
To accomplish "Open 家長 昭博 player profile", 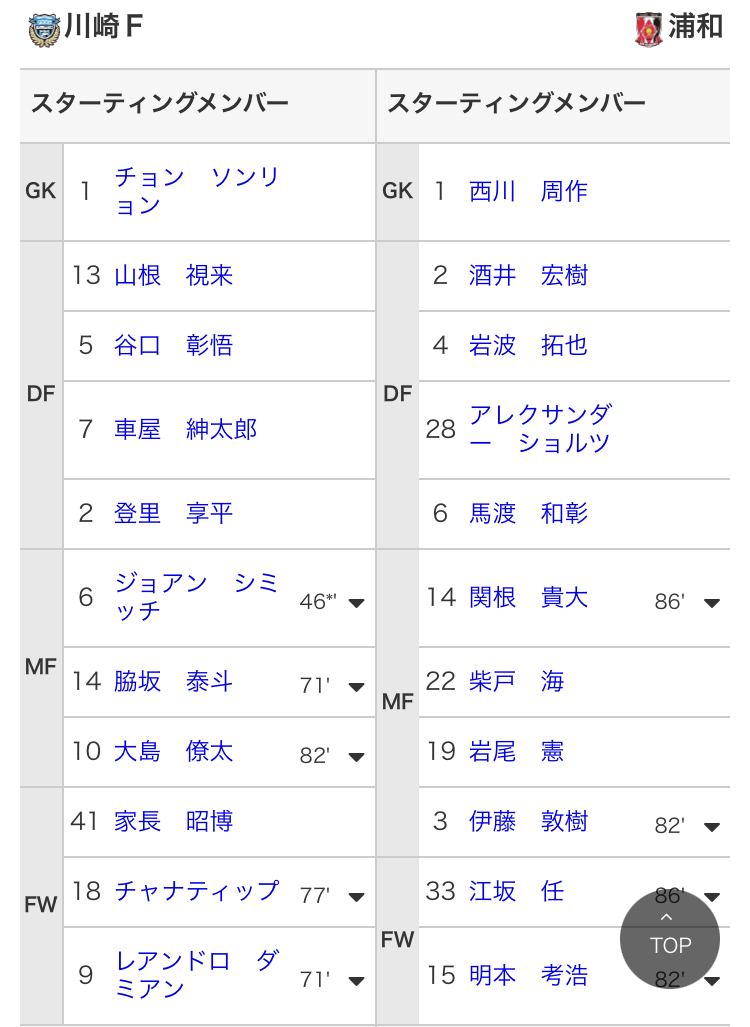I will coord(174,821).
